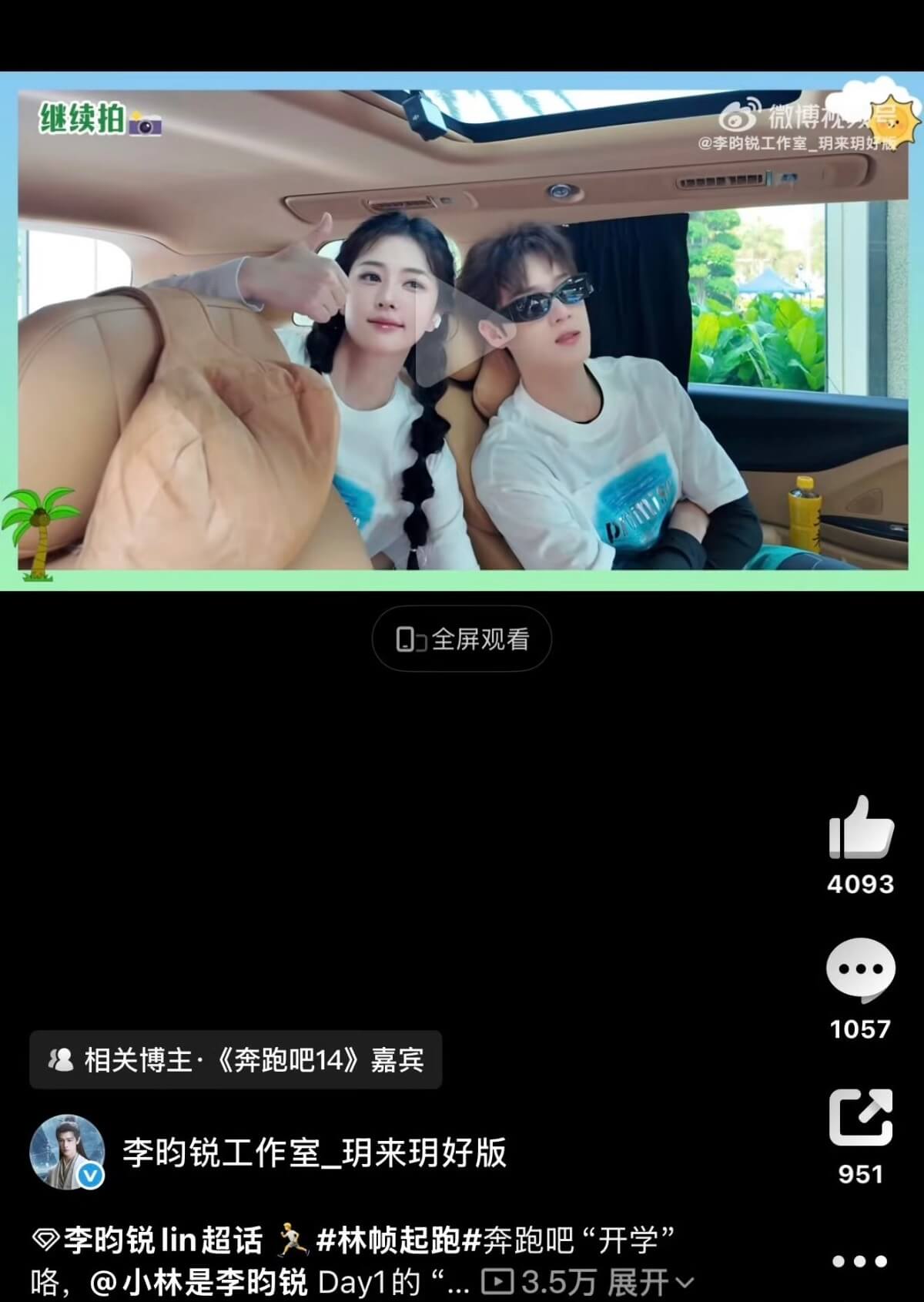Like this video post
Viewport: 924px width, 1302px height.
pos(860,828)
